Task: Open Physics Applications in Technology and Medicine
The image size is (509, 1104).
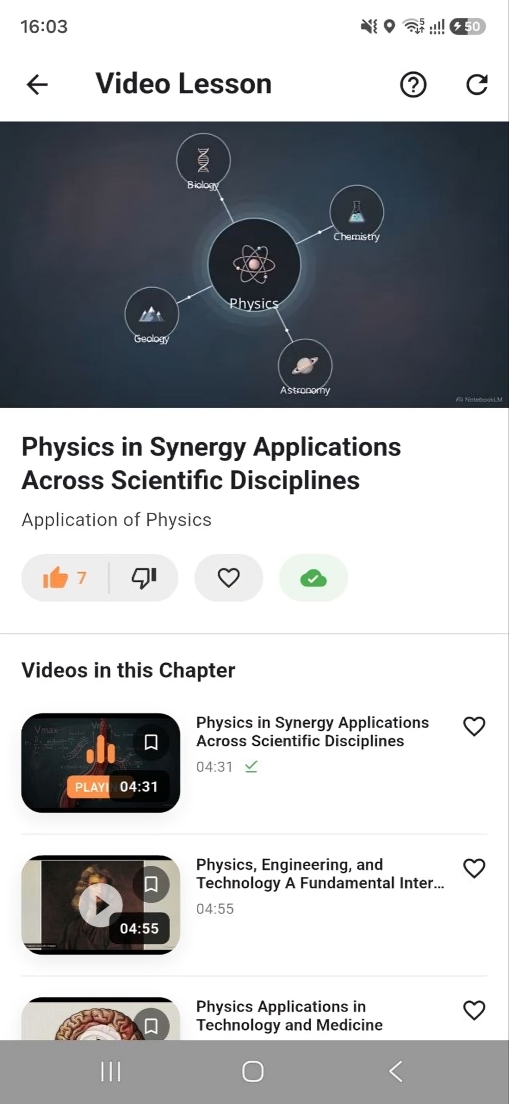Action: tap(289, 1016)
